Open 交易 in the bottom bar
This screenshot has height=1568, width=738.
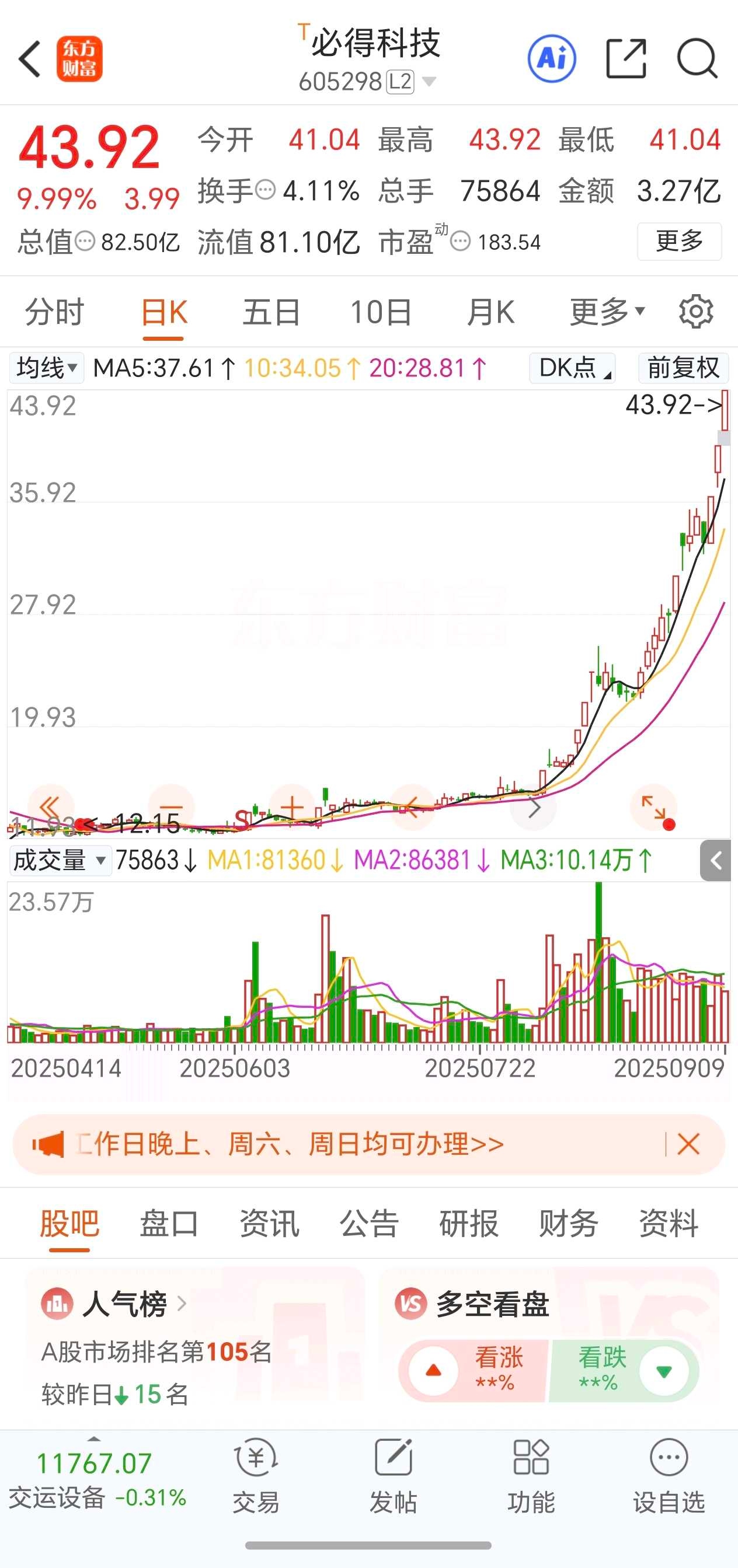(256, 1475)
